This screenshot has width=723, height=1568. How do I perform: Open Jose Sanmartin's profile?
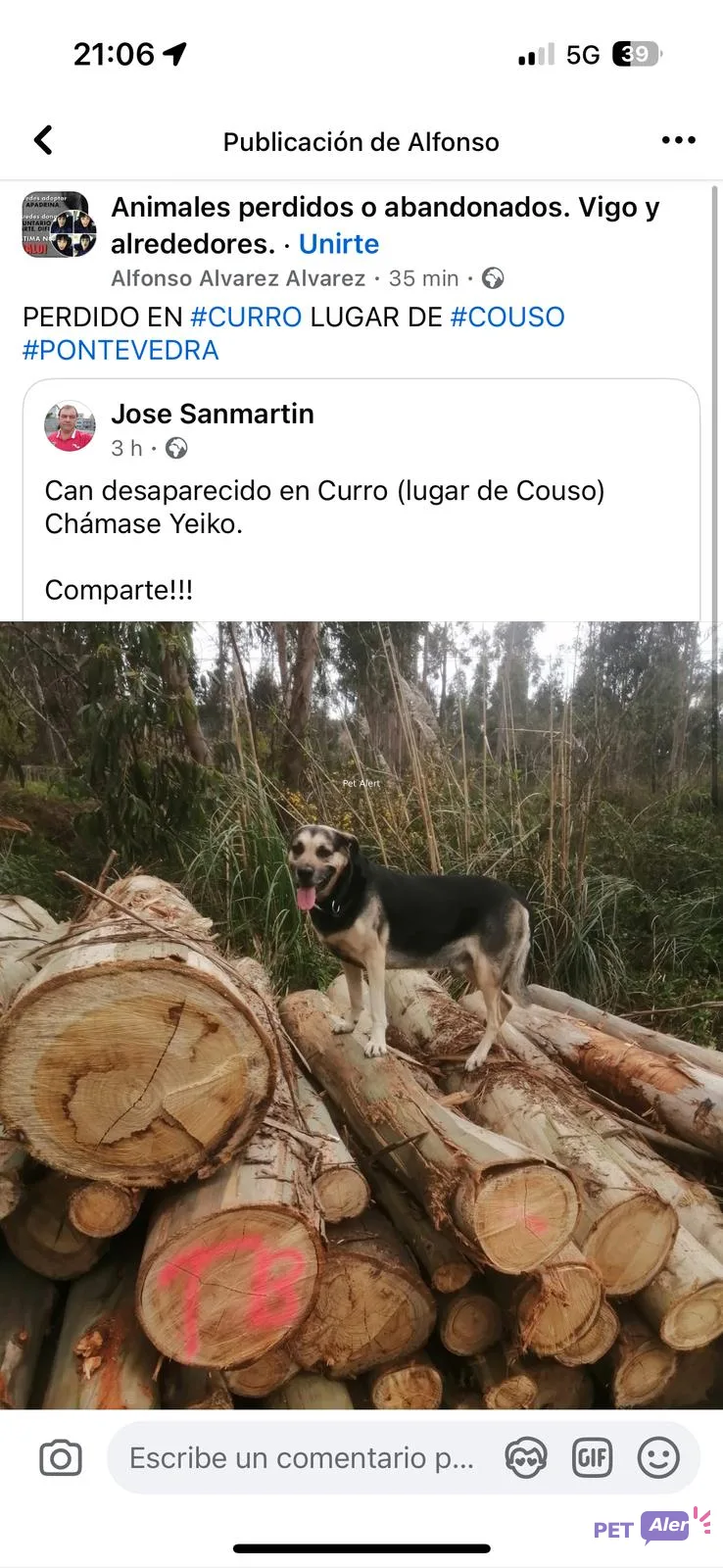[212, 415]
